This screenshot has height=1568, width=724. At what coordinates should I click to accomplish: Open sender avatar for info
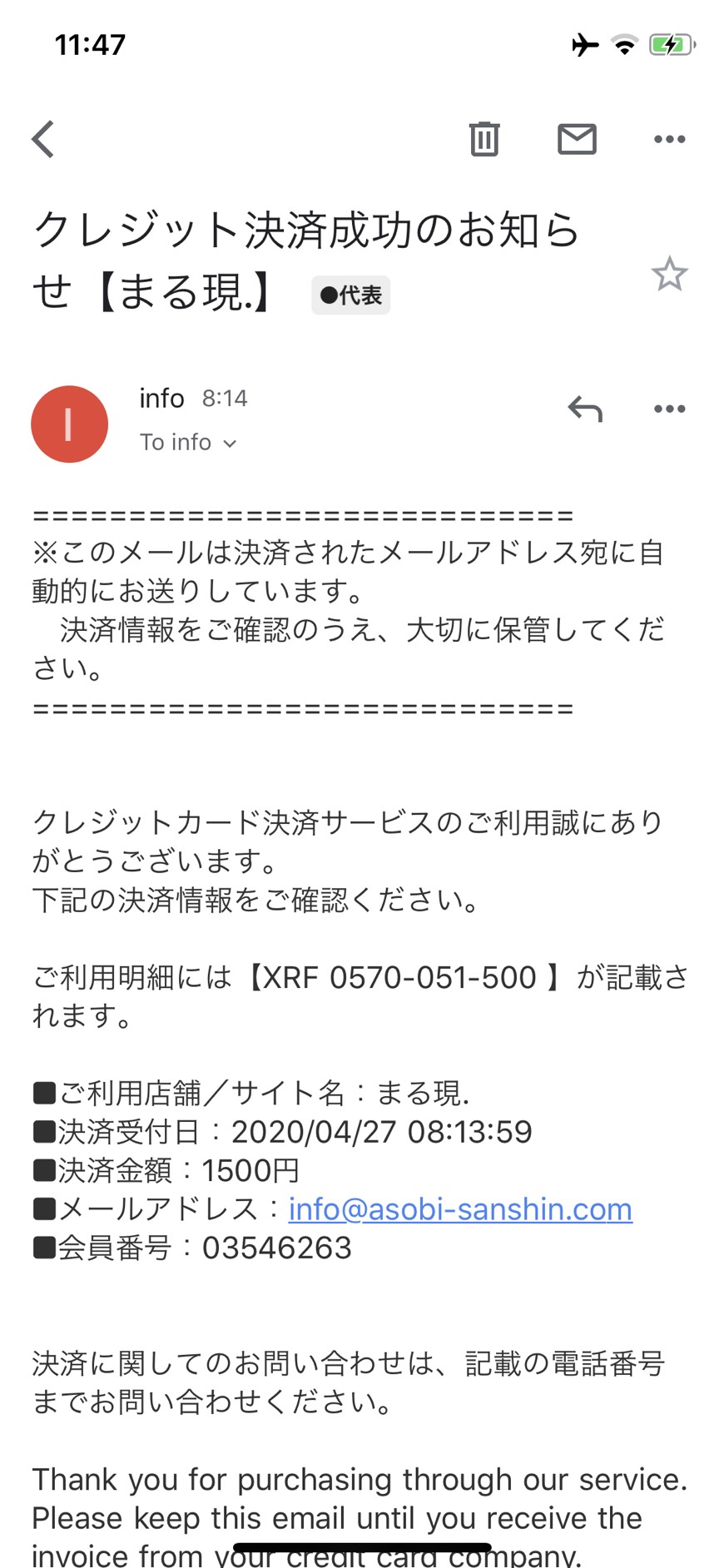69,424
